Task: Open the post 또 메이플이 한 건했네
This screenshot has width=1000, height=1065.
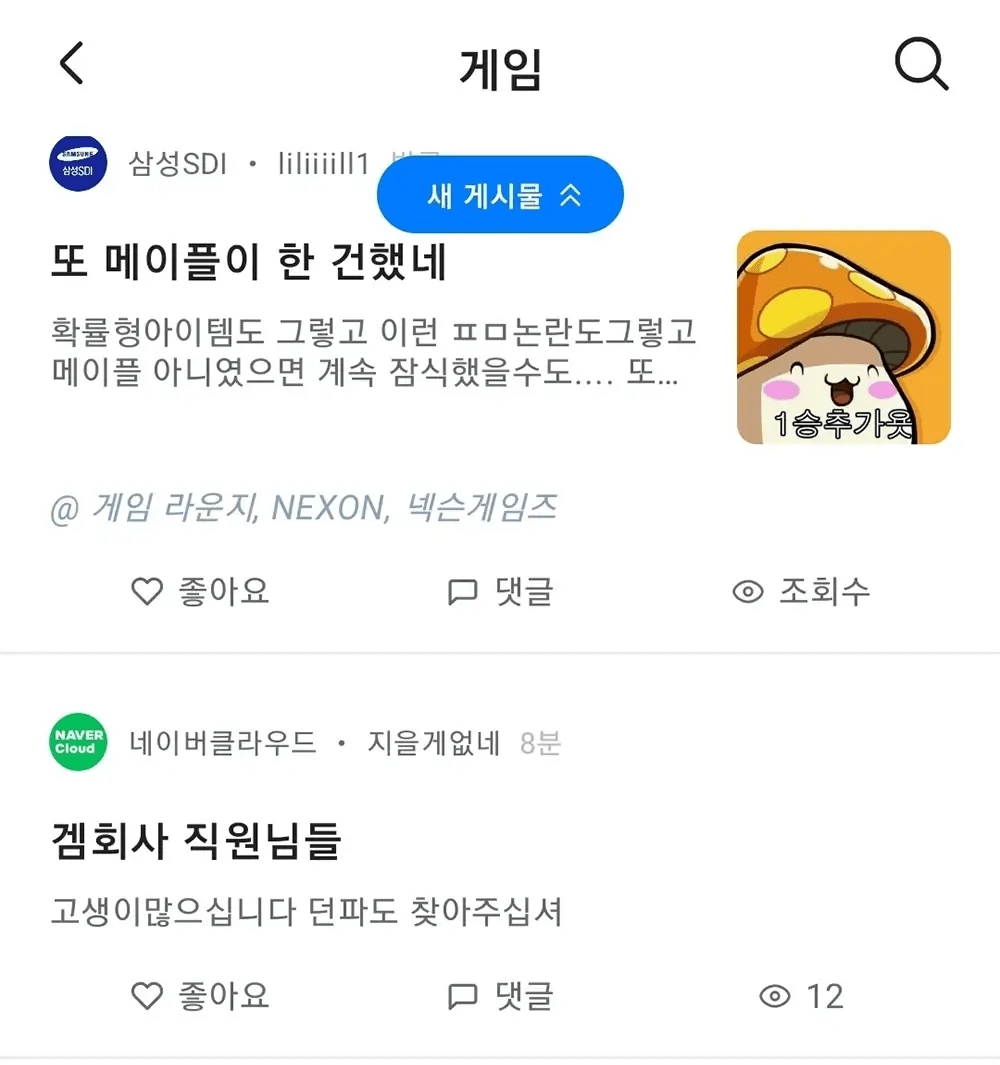Action: pos(249,262)
